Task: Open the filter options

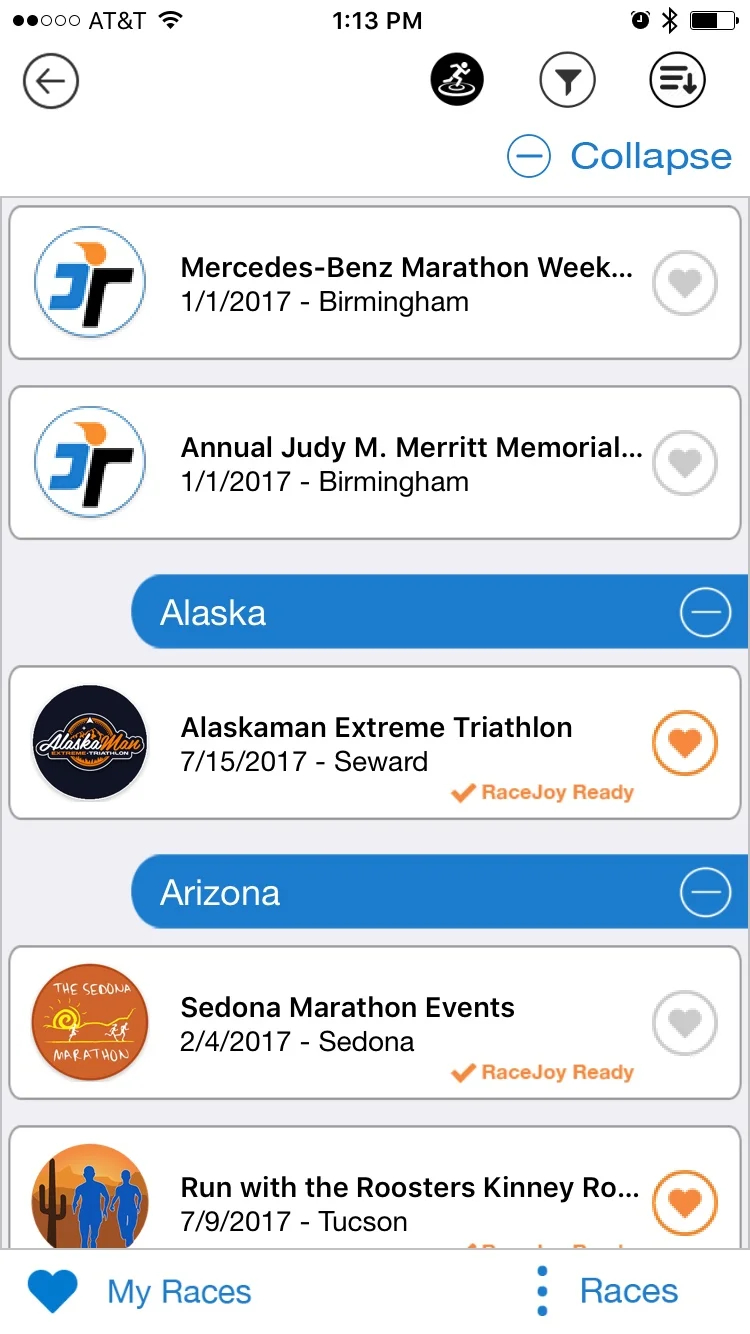Action: coord(567,80)
